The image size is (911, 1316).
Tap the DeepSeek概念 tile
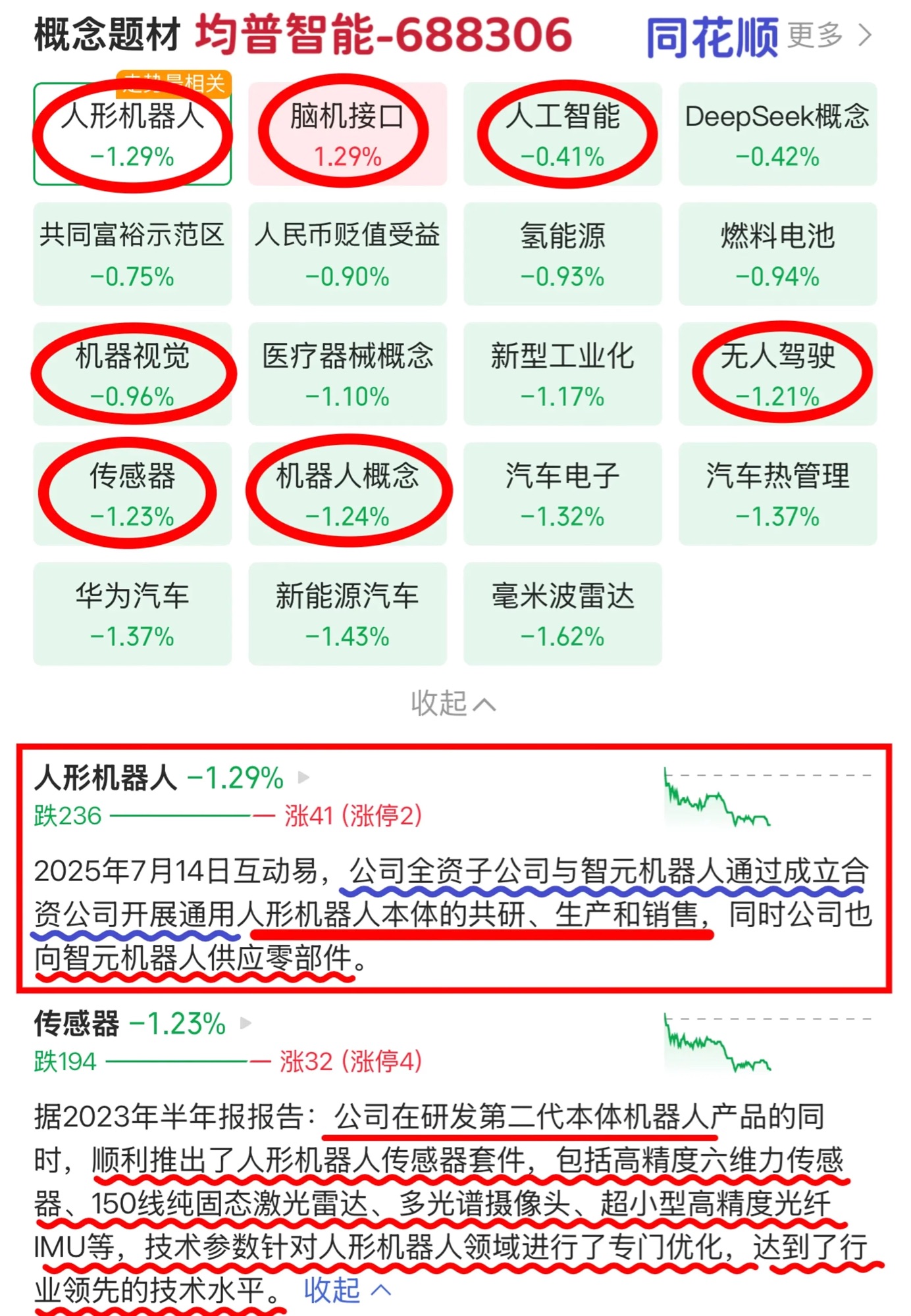(777, 135)
